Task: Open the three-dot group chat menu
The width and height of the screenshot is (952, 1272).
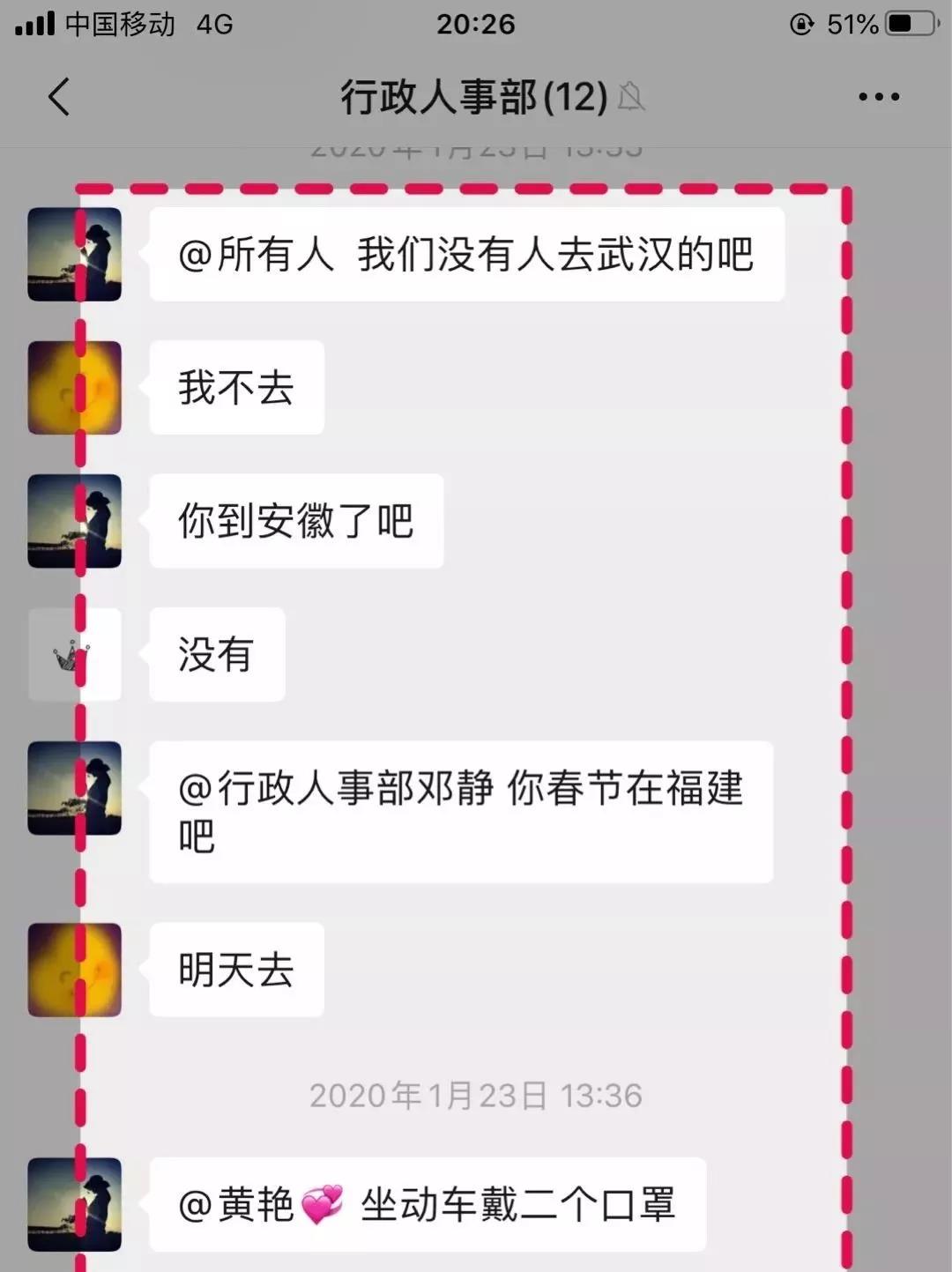Action: (879, 97)
